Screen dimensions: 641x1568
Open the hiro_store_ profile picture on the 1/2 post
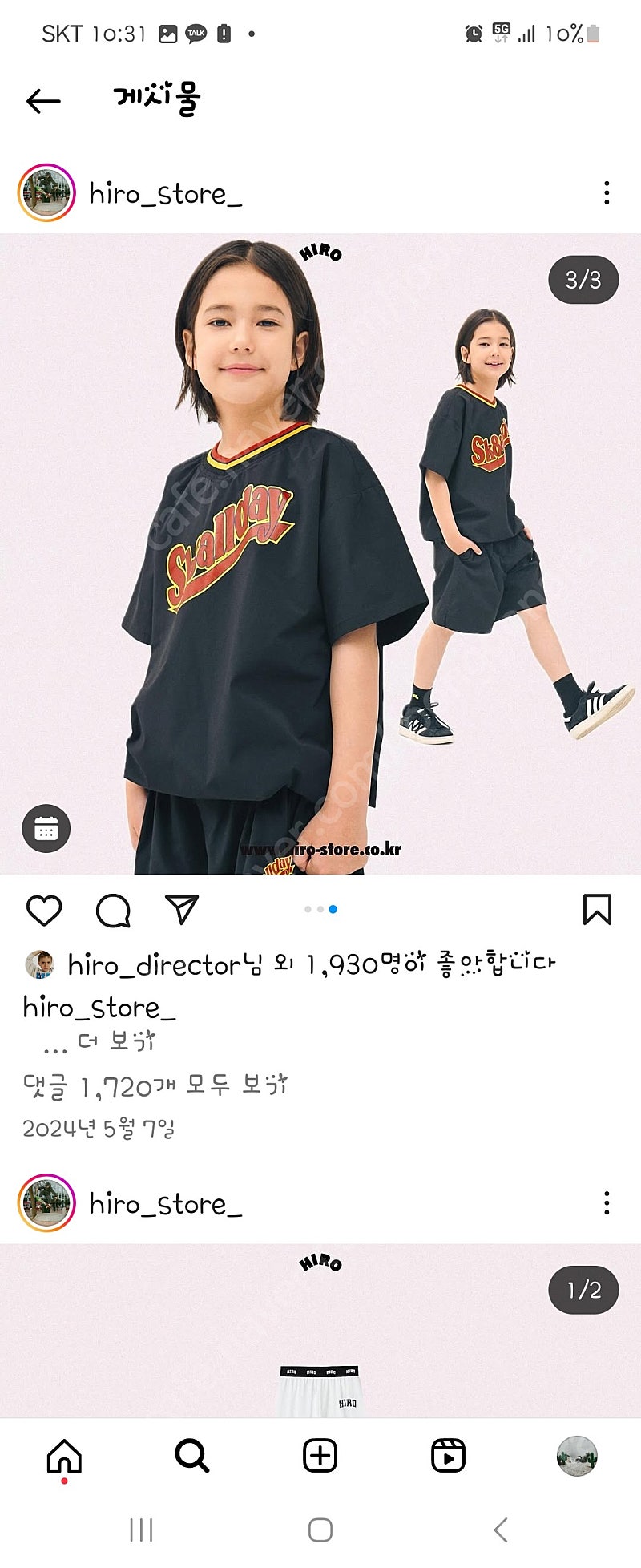click(46, 1202)
